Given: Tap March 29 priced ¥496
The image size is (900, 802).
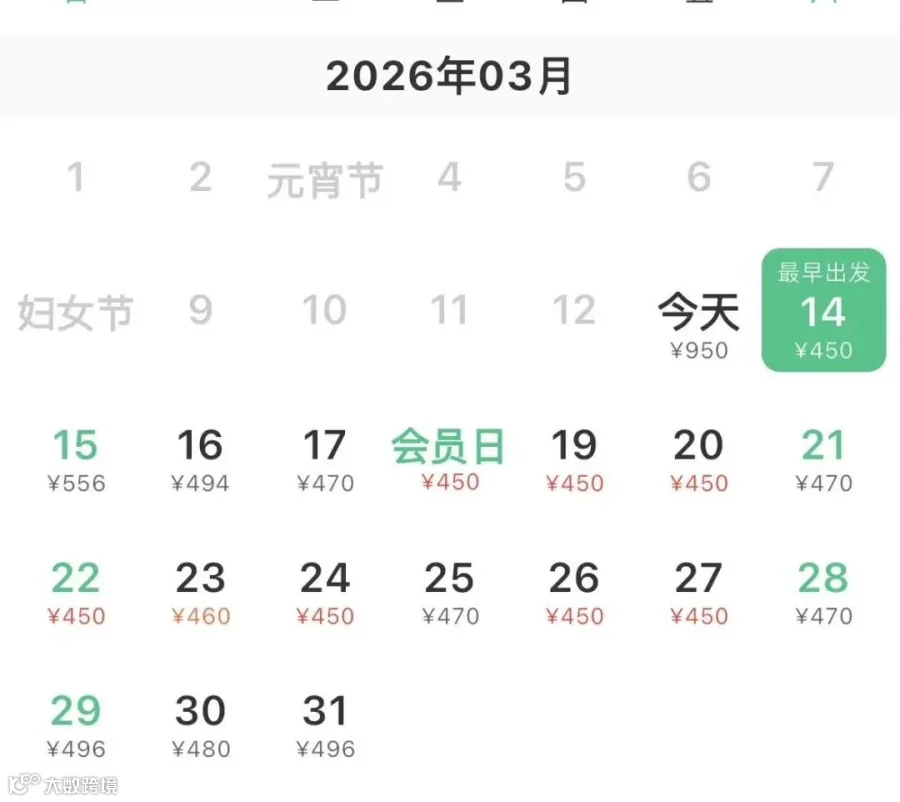Looking at the screenshot, I should click(x=76, y=726).
